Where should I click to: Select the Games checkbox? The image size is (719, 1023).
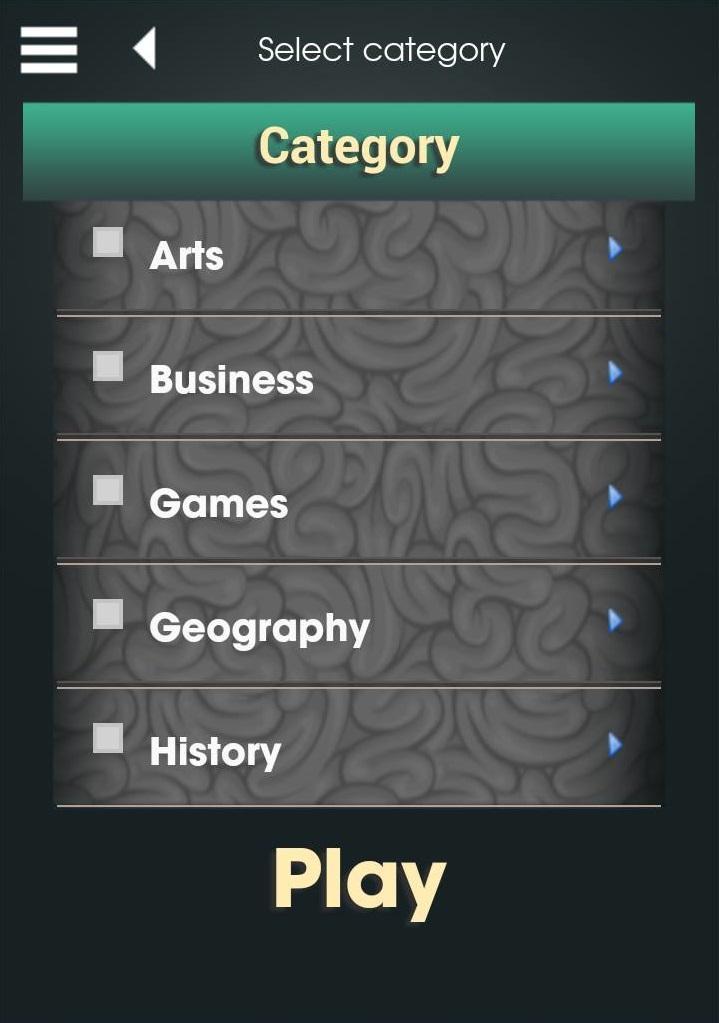point(108,491)
